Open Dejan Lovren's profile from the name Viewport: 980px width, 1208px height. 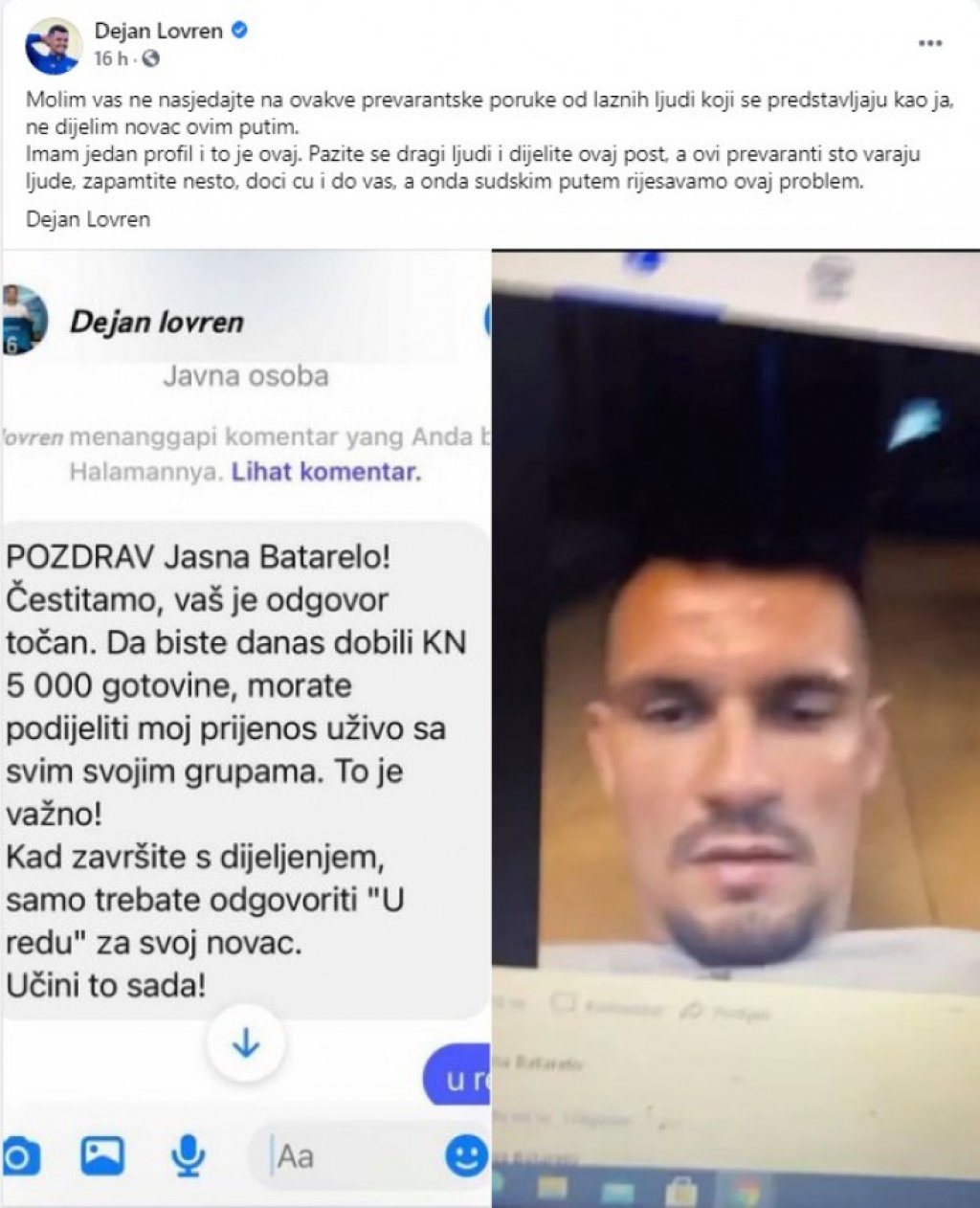158,31
